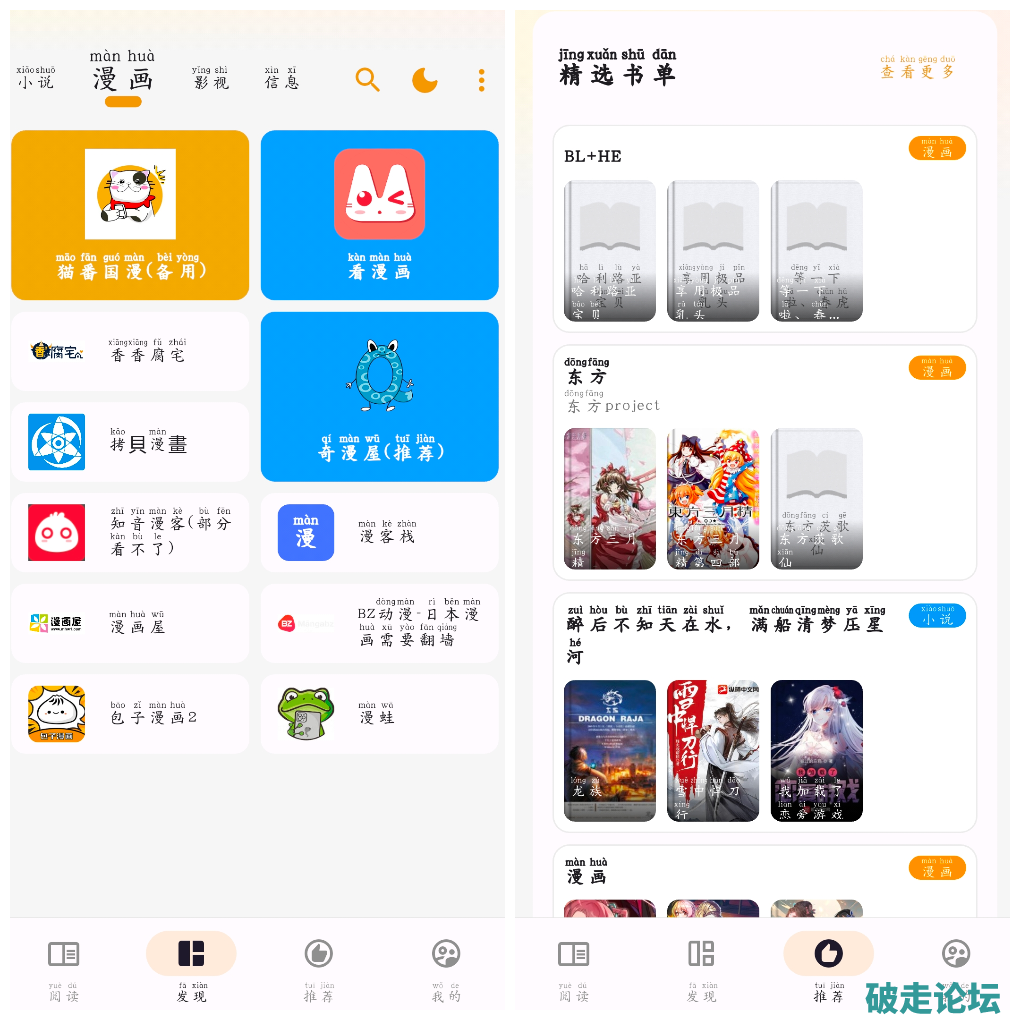
Task: Open the 知音漫客 source
Action: (130, 533)
